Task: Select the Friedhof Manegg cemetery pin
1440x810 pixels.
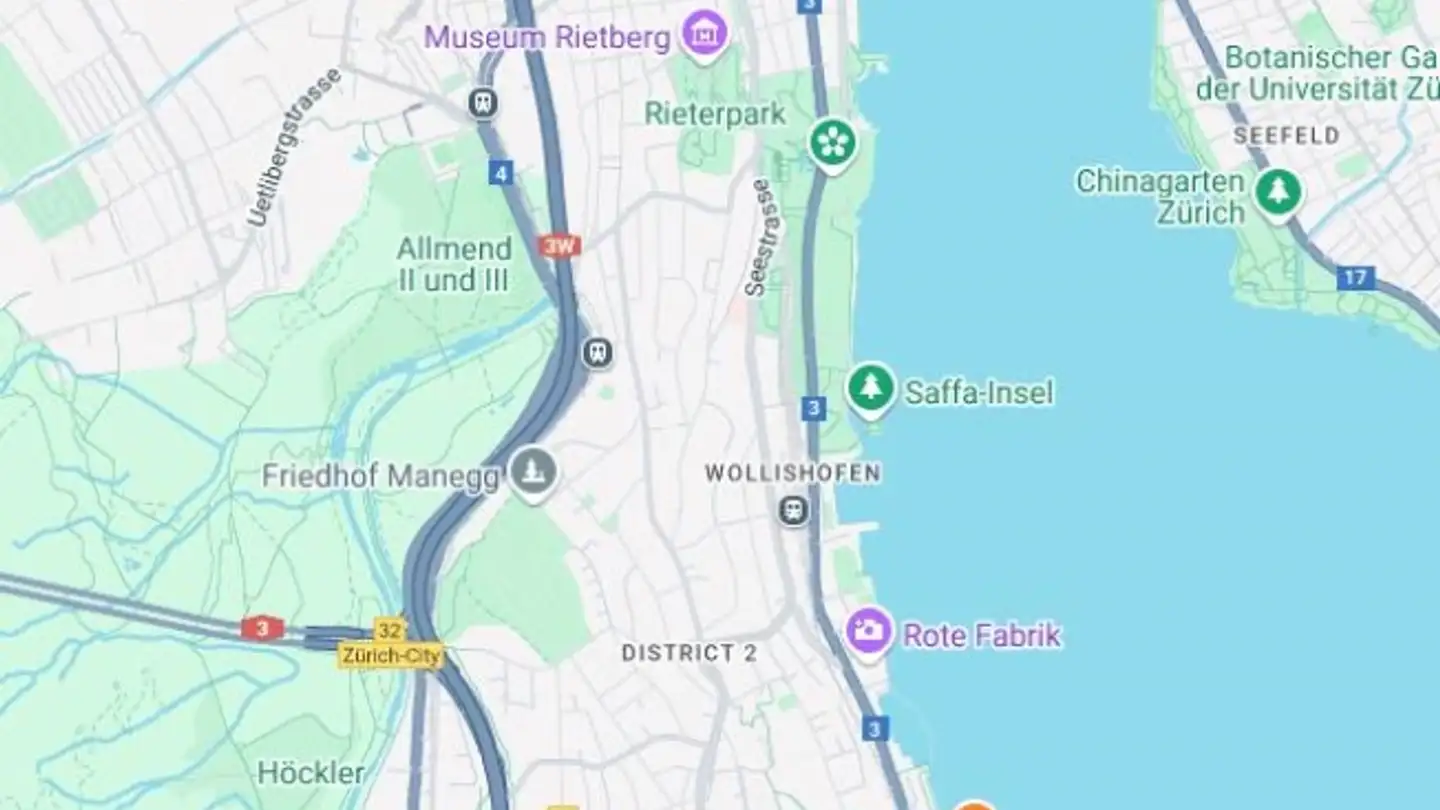Action: 534,470
